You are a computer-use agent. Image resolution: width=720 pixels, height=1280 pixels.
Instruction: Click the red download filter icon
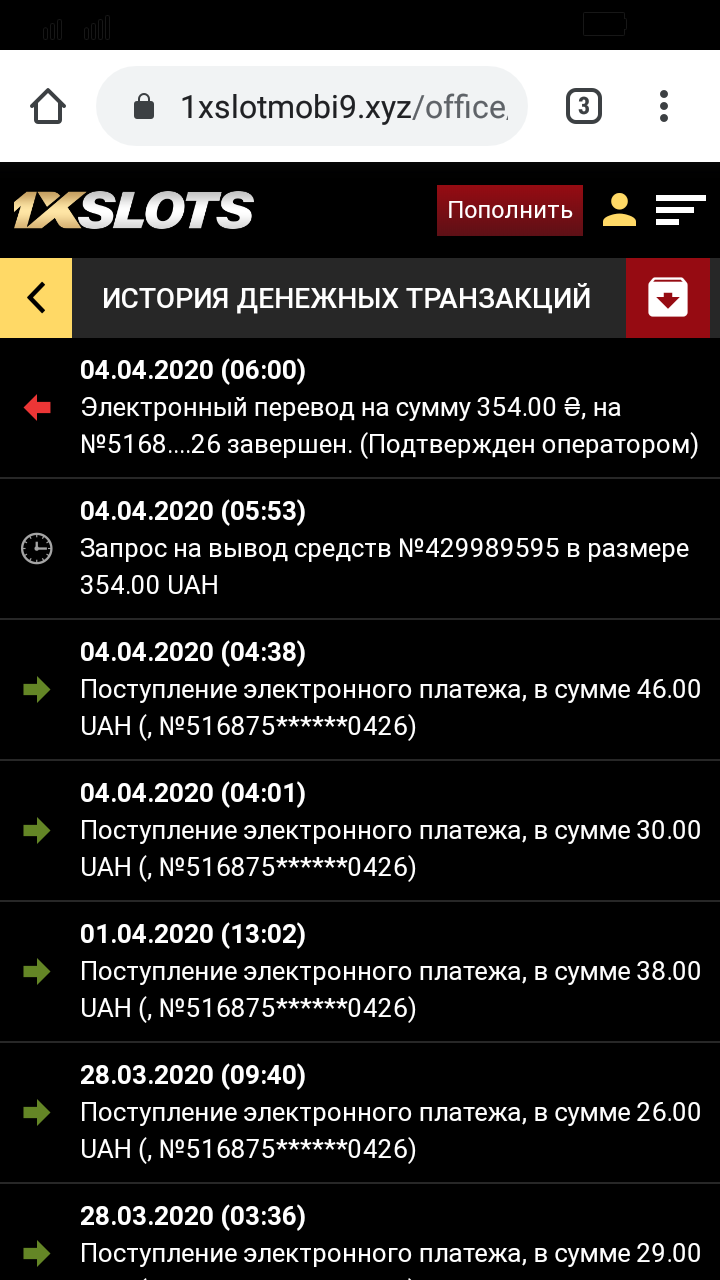667,297
